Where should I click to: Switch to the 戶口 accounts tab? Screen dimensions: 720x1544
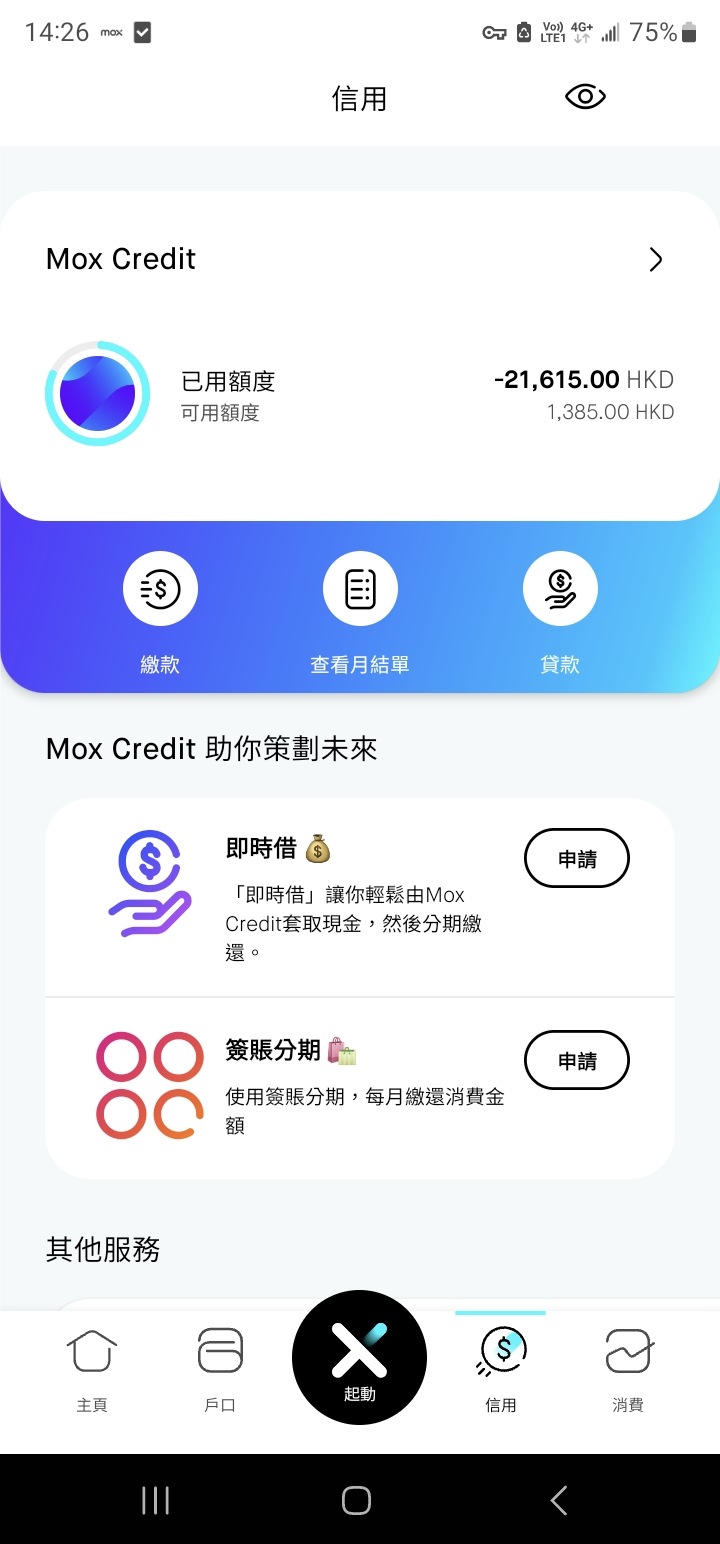(x=220, y=1370)
